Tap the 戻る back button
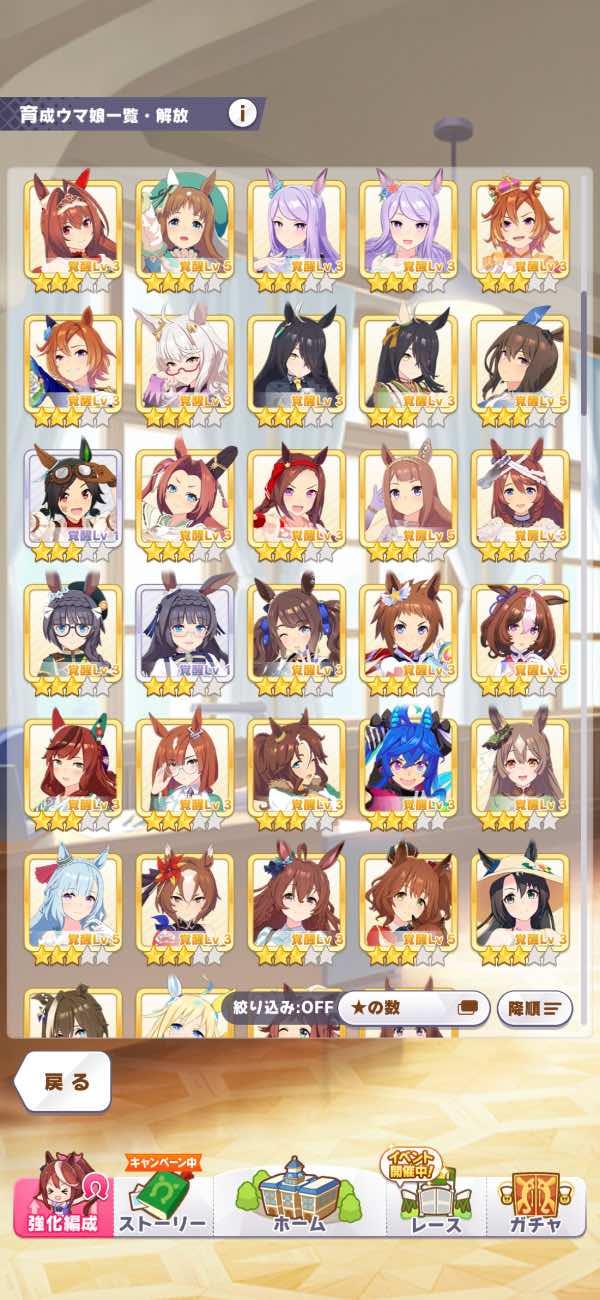Screen dimensions: 600x1300 coord(65,1082)
